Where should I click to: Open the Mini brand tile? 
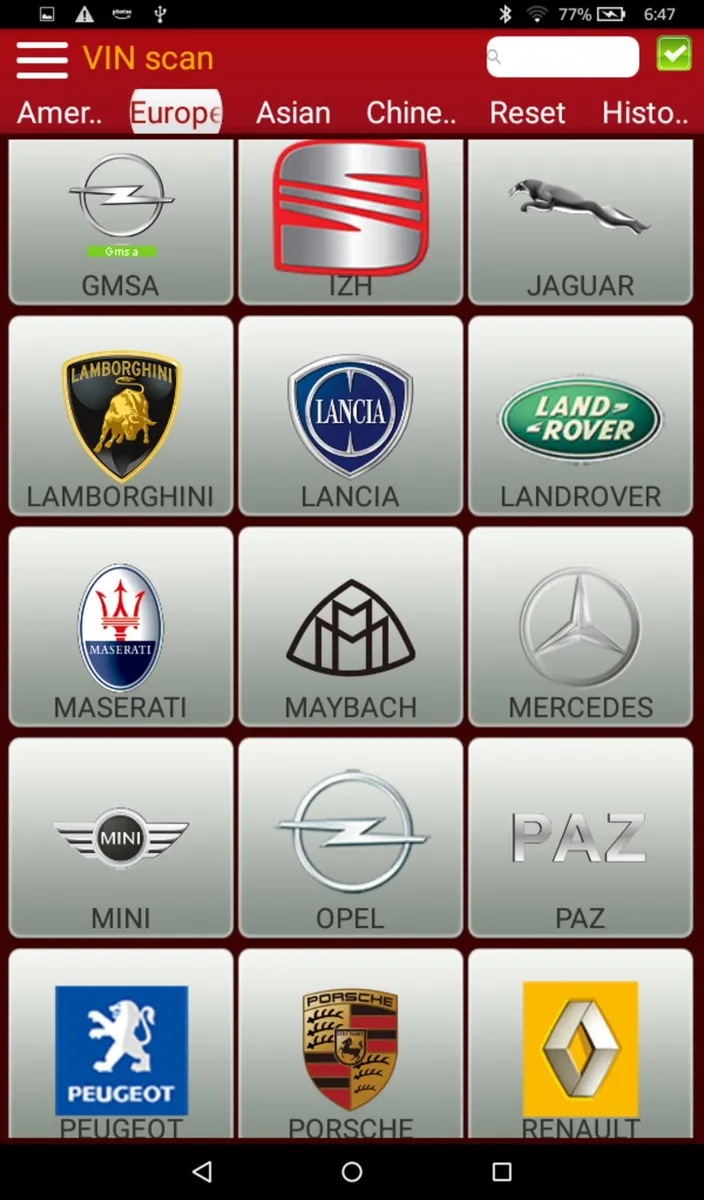tap(121, 838)
